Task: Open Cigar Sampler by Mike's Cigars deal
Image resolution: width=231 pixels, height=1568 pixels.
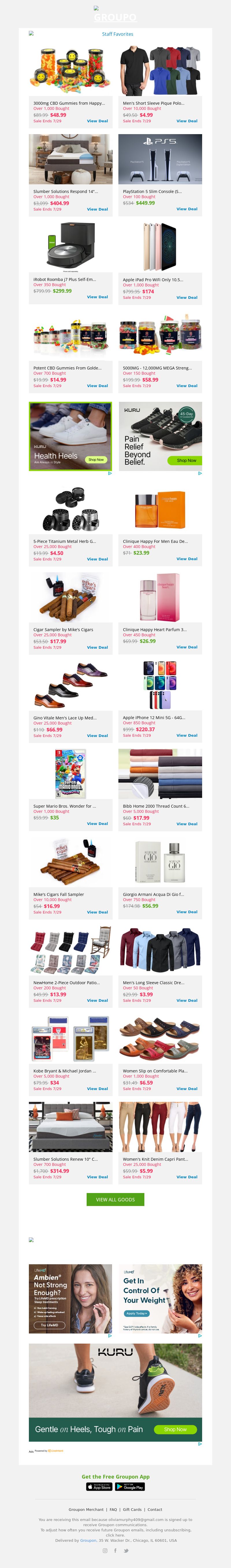Action: [x=97, y=648]
